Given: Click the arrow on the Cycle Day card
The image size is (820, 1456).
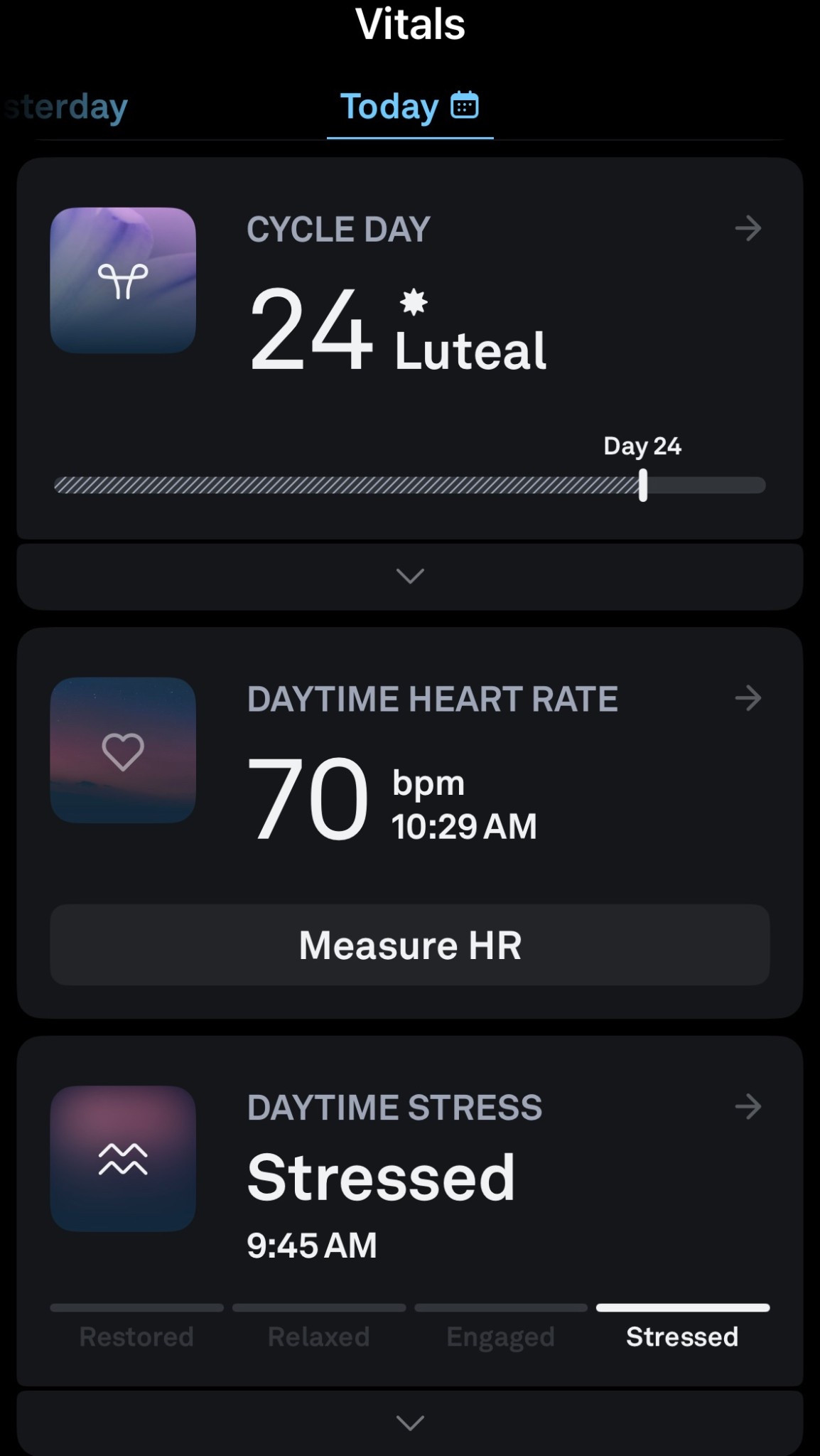Looking at the screenshot, I should coord(748,229).
